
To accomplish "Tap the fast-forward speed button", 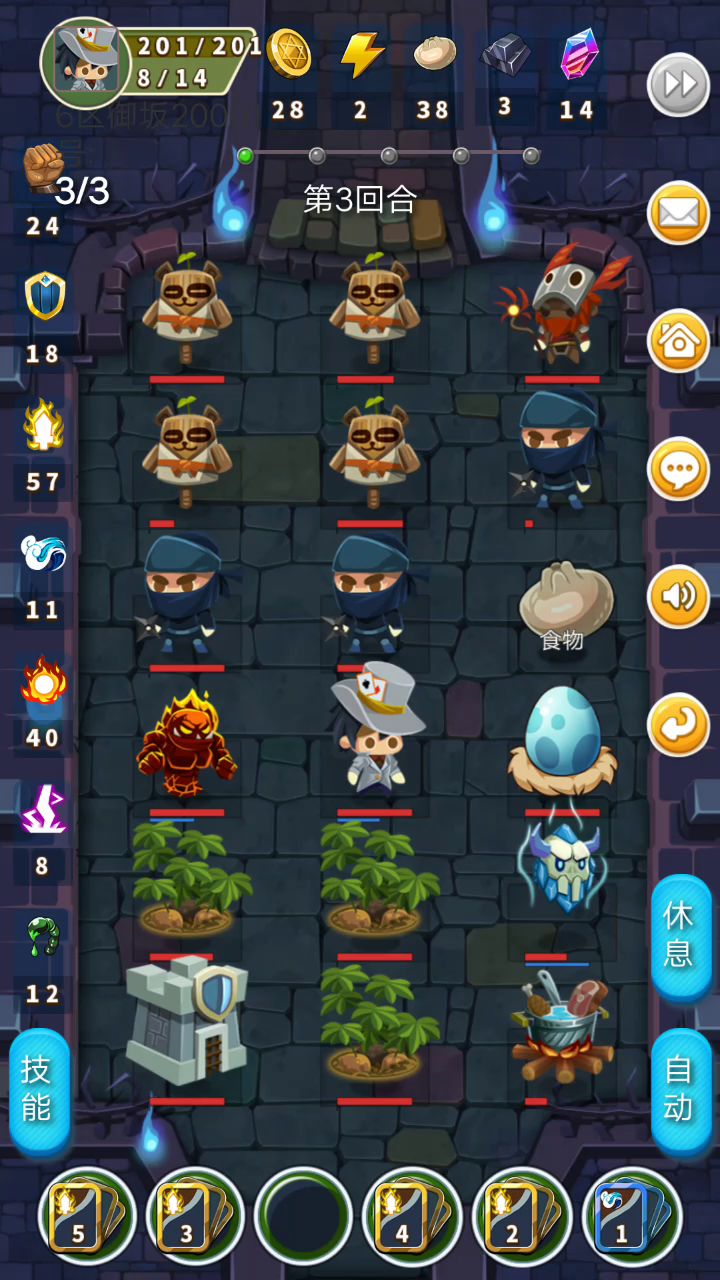I will pos(679,85).
